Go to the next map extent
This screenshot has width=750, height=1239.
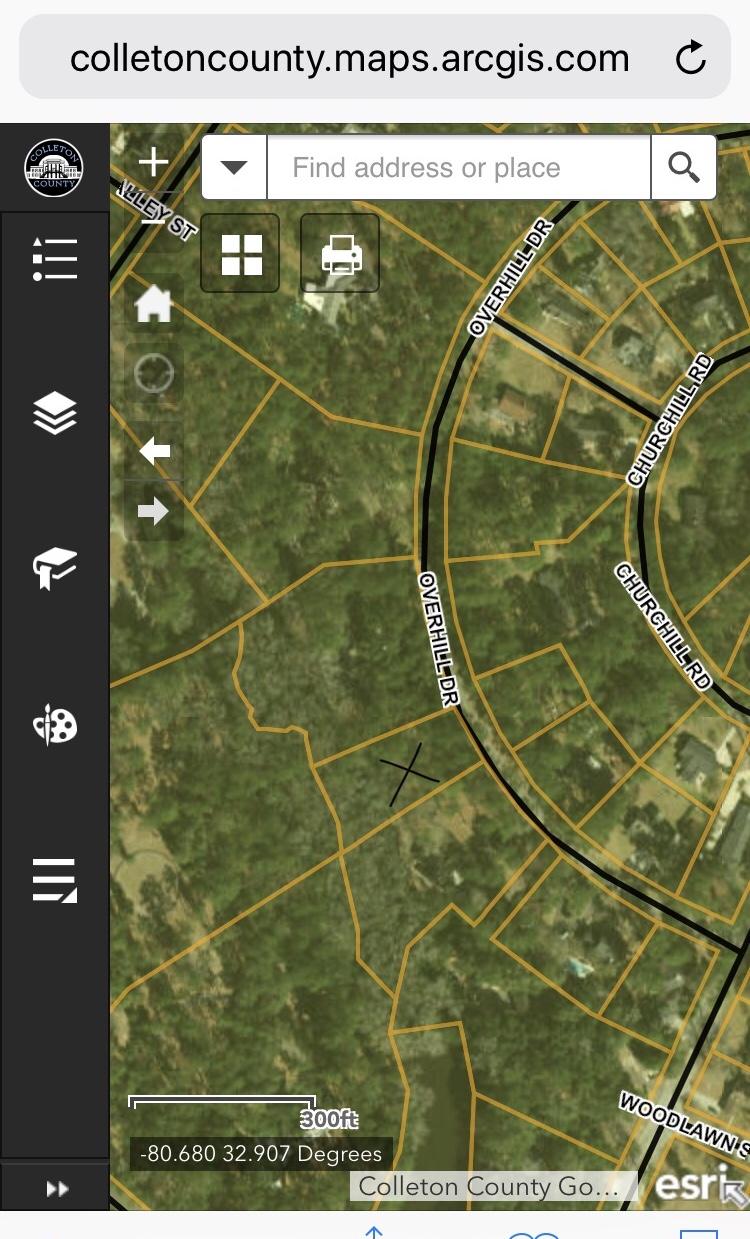coord(154,511)
